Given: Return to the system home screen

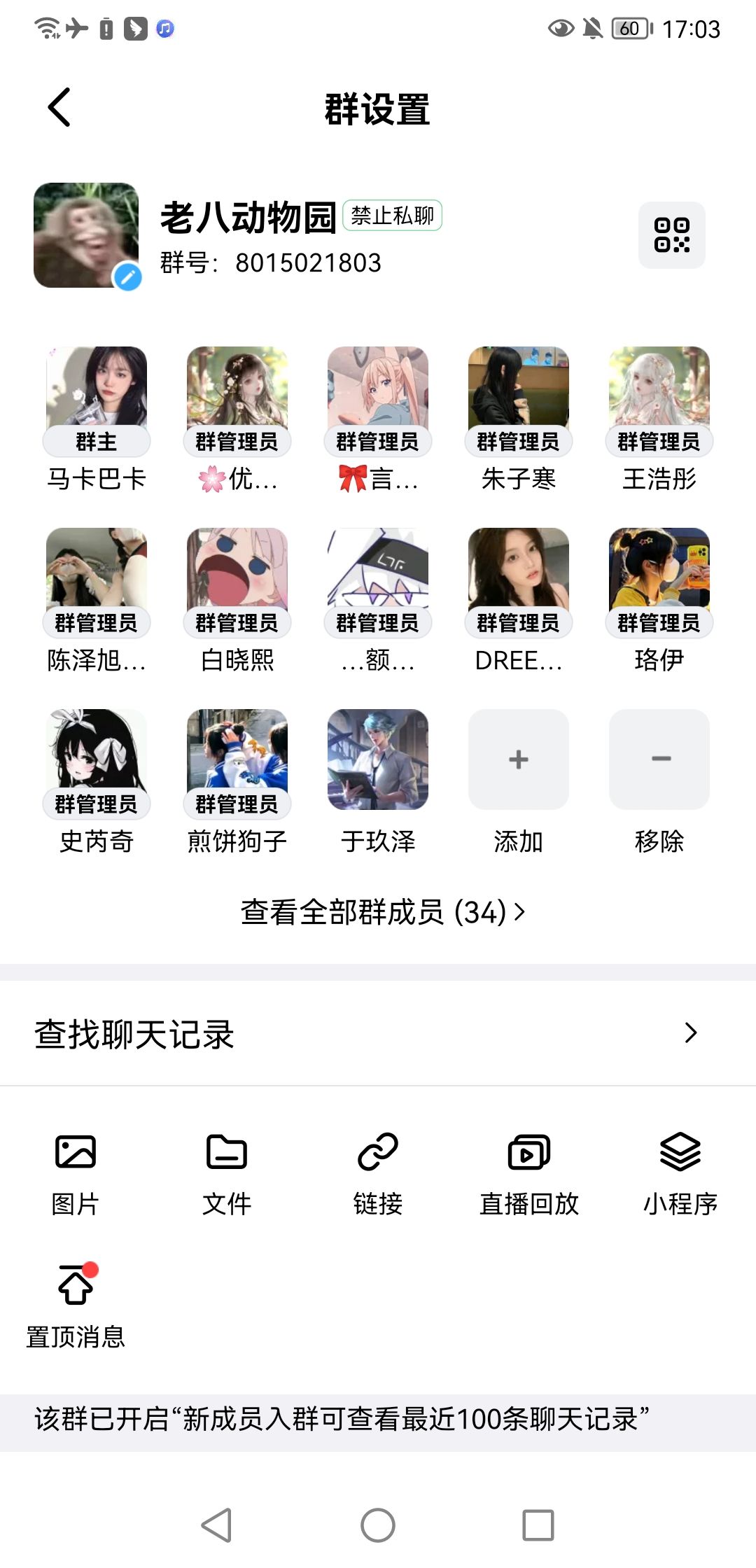Looking at the screenshot, I should pyautogui.click(x=378, y=1525).
